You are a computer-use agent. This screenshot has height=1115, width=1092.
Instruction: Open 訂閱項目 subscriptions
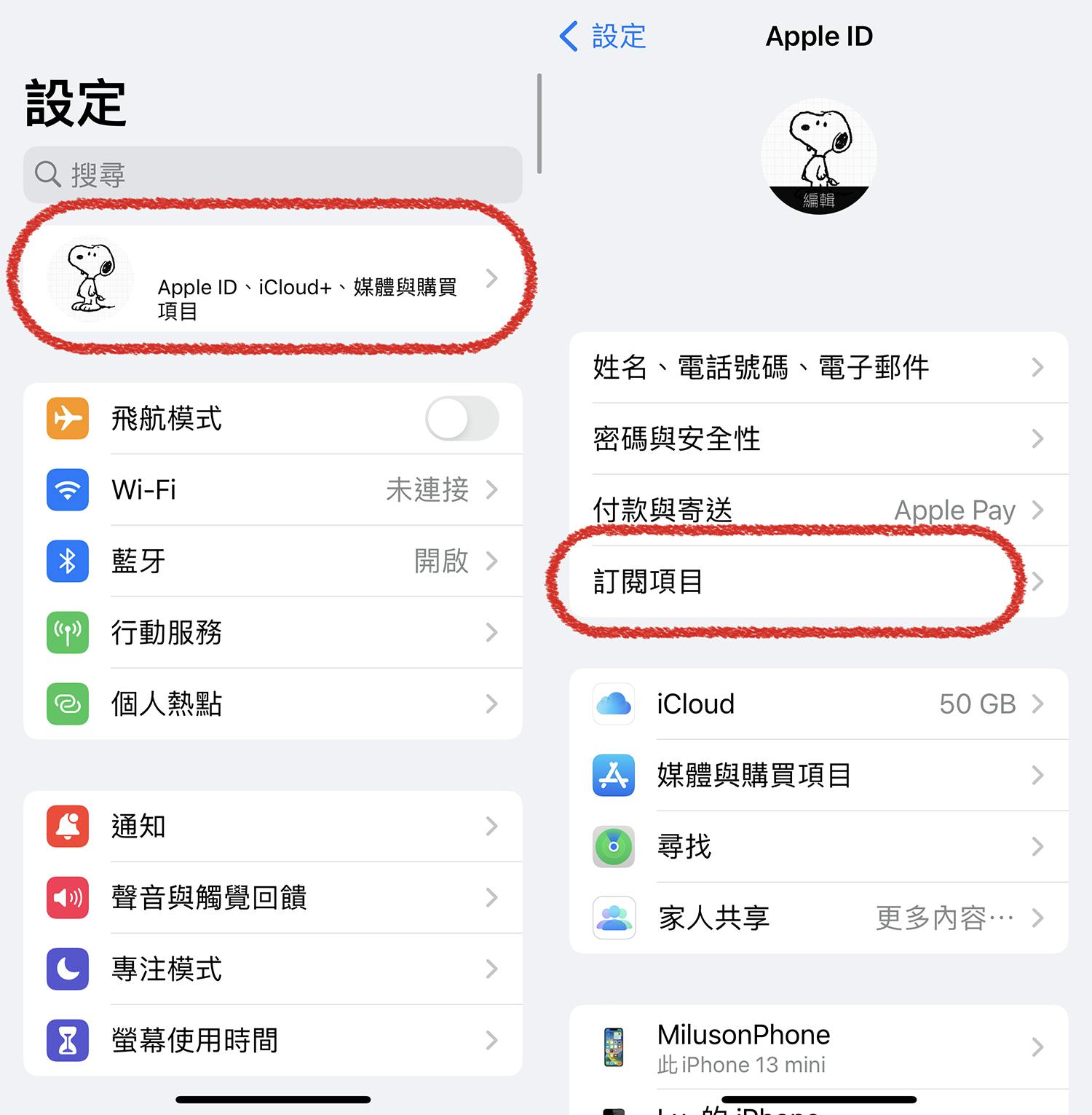pos(818,582)
